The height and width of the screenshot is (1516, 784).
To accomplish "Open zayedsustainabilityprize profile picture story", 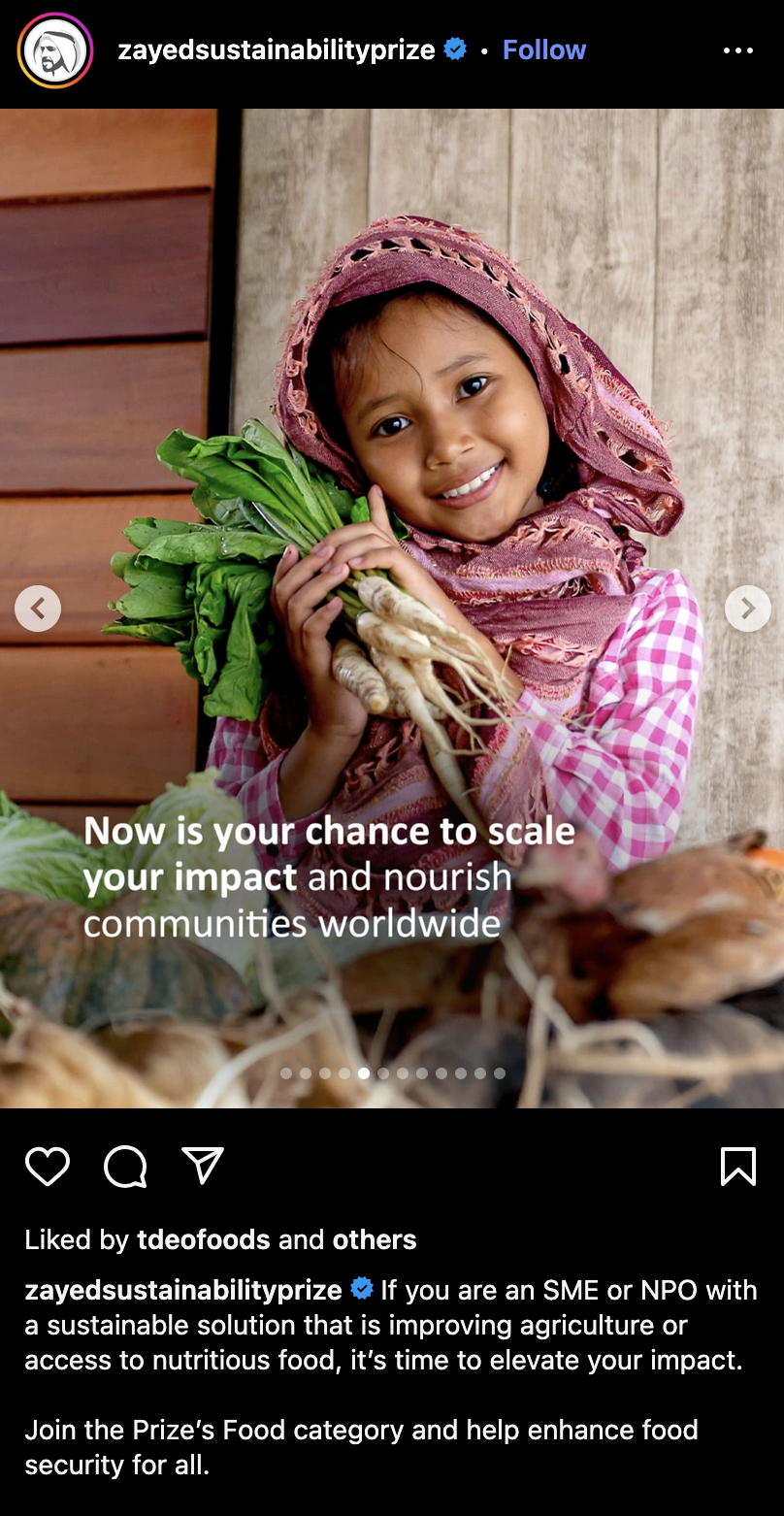I will click(x=55, y=50).
